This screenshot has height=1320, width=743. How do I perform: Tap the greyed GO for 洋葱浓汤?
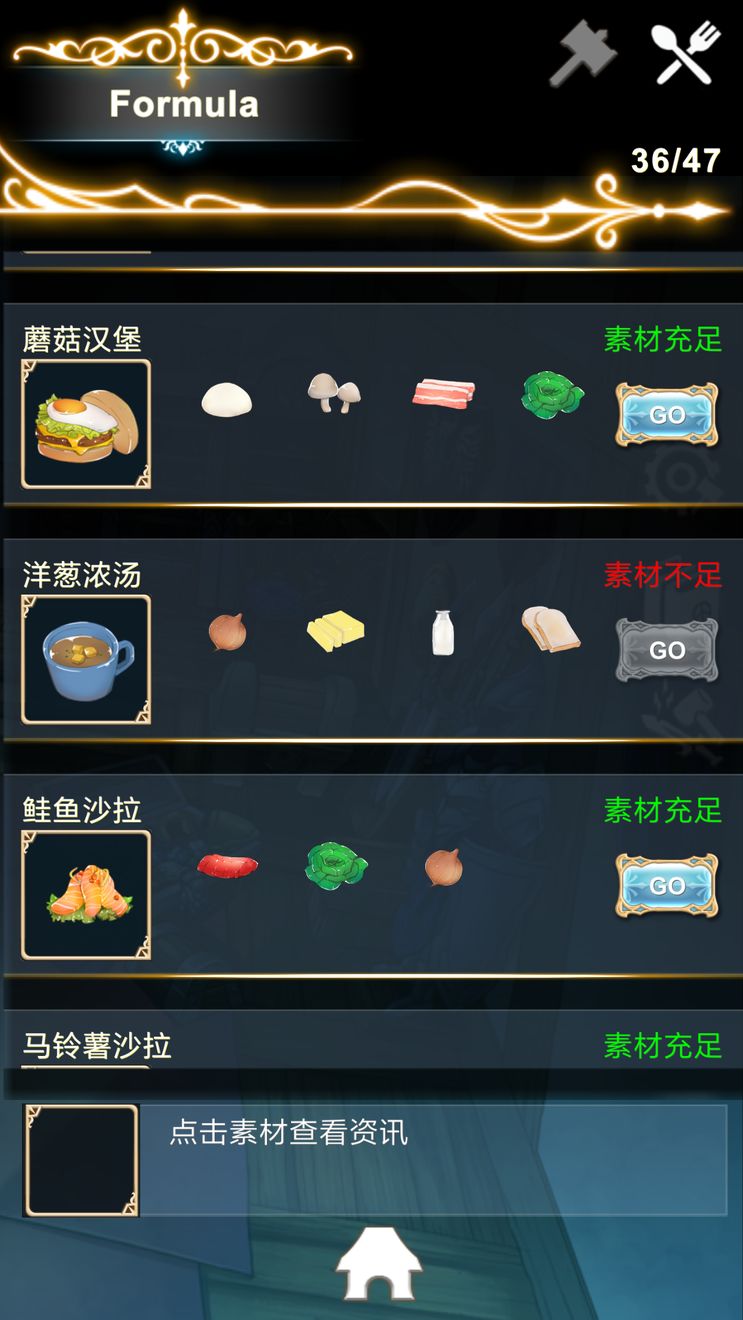tap(667, 650)
